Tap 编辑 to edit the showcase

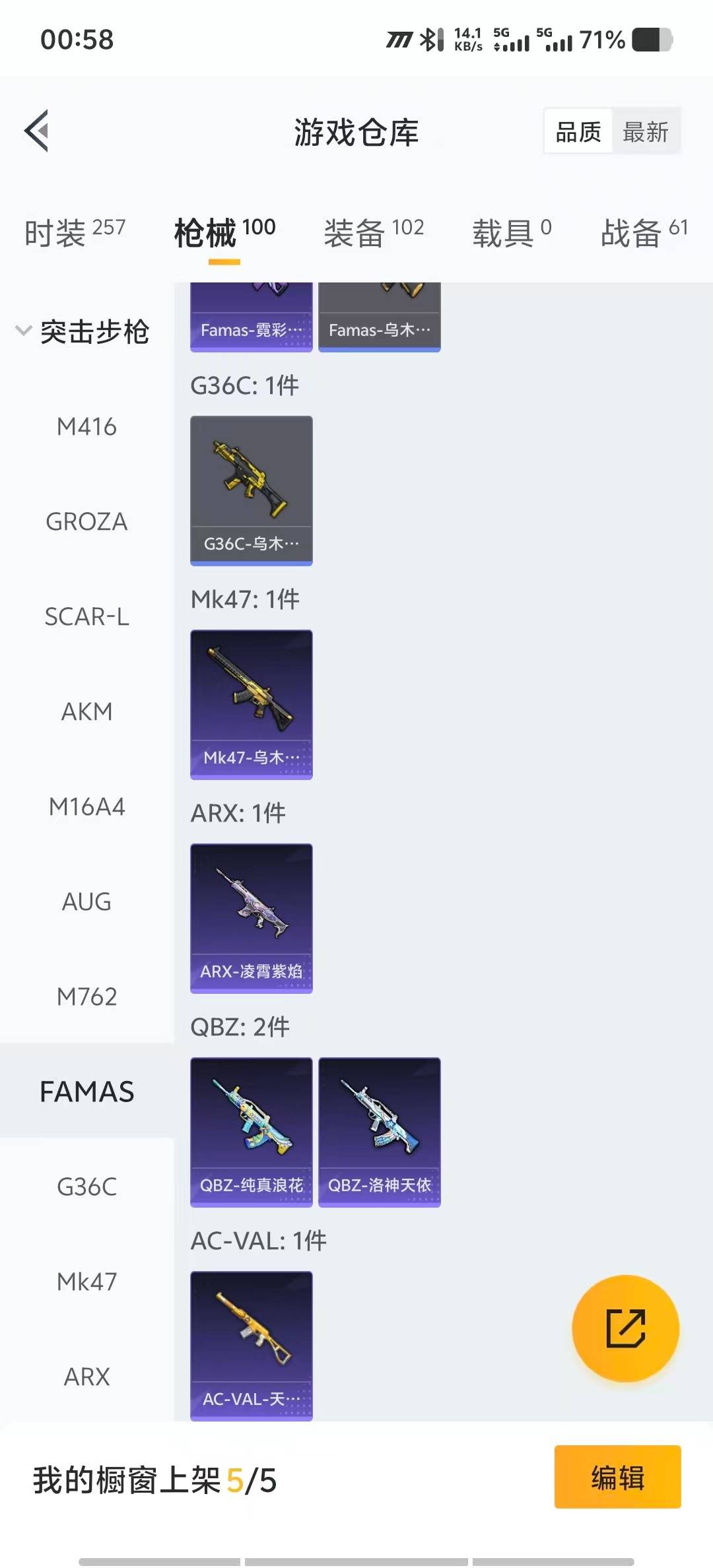click(x=617, y=1477)
